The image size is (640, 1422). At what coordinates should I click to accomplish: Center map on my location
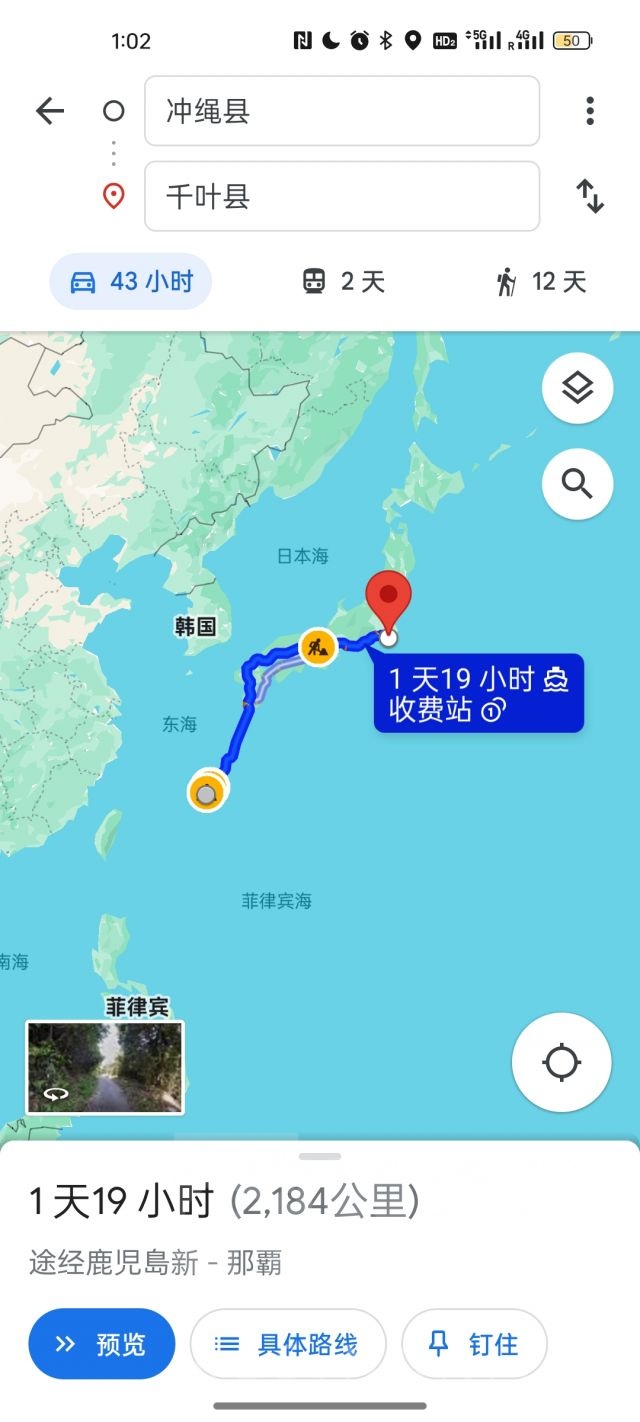coord(561,1062)
